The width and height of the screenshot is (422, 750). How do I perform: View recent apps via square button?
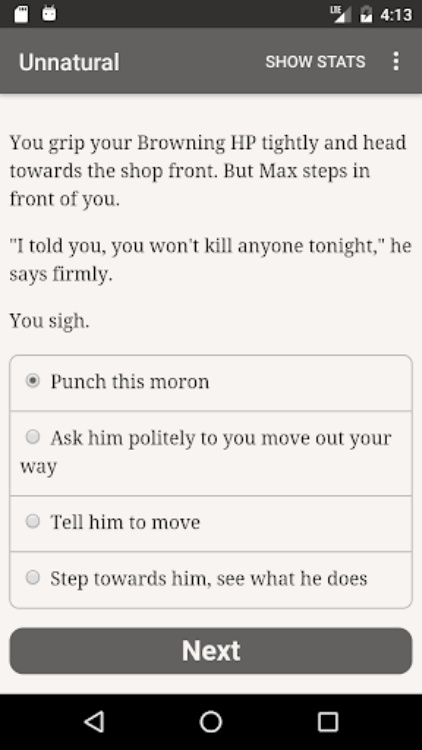click(x=328, y=722)
